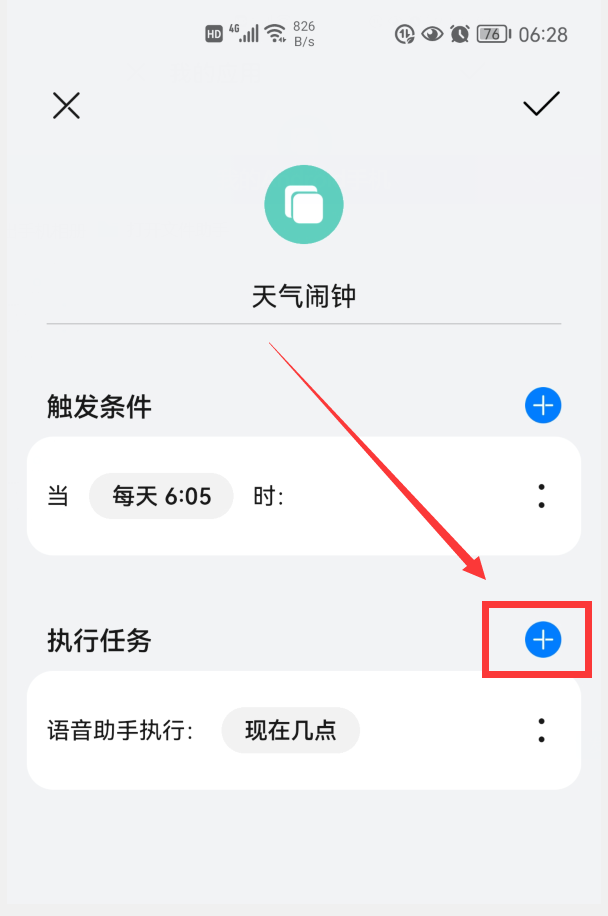
Task: Edit the 现在几点 voice command
Action: pyautogui.click(x=290, y=730)
